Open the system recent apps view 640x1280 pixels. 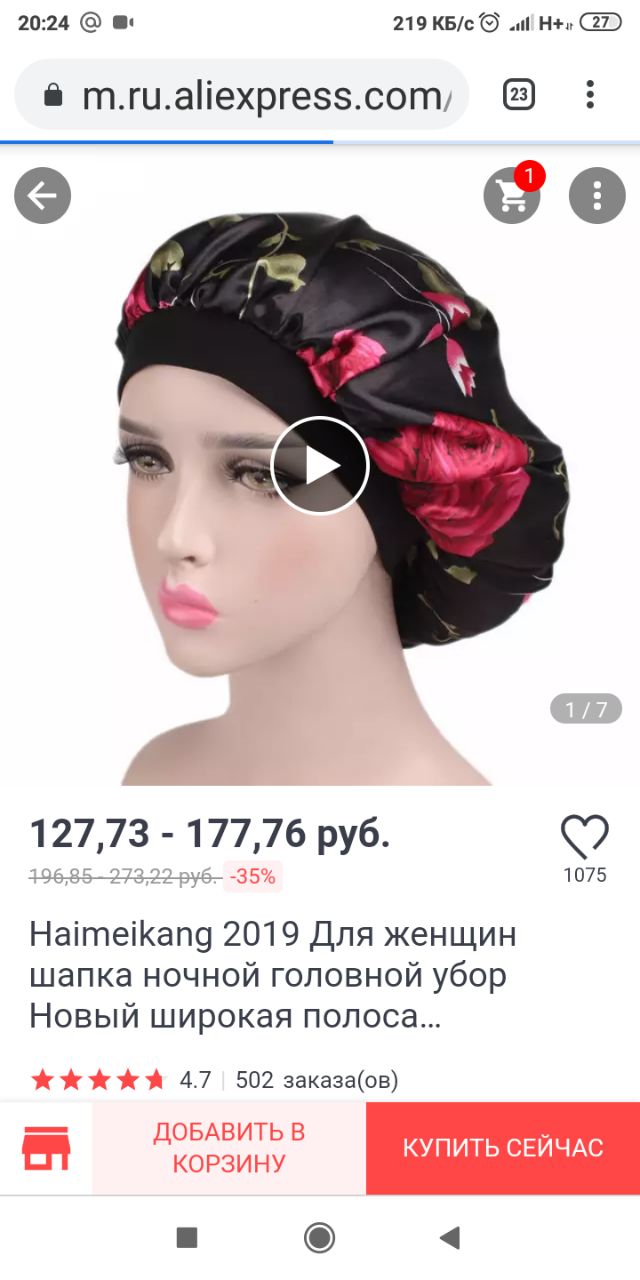pyautogui.click(x=187, y=1238)
